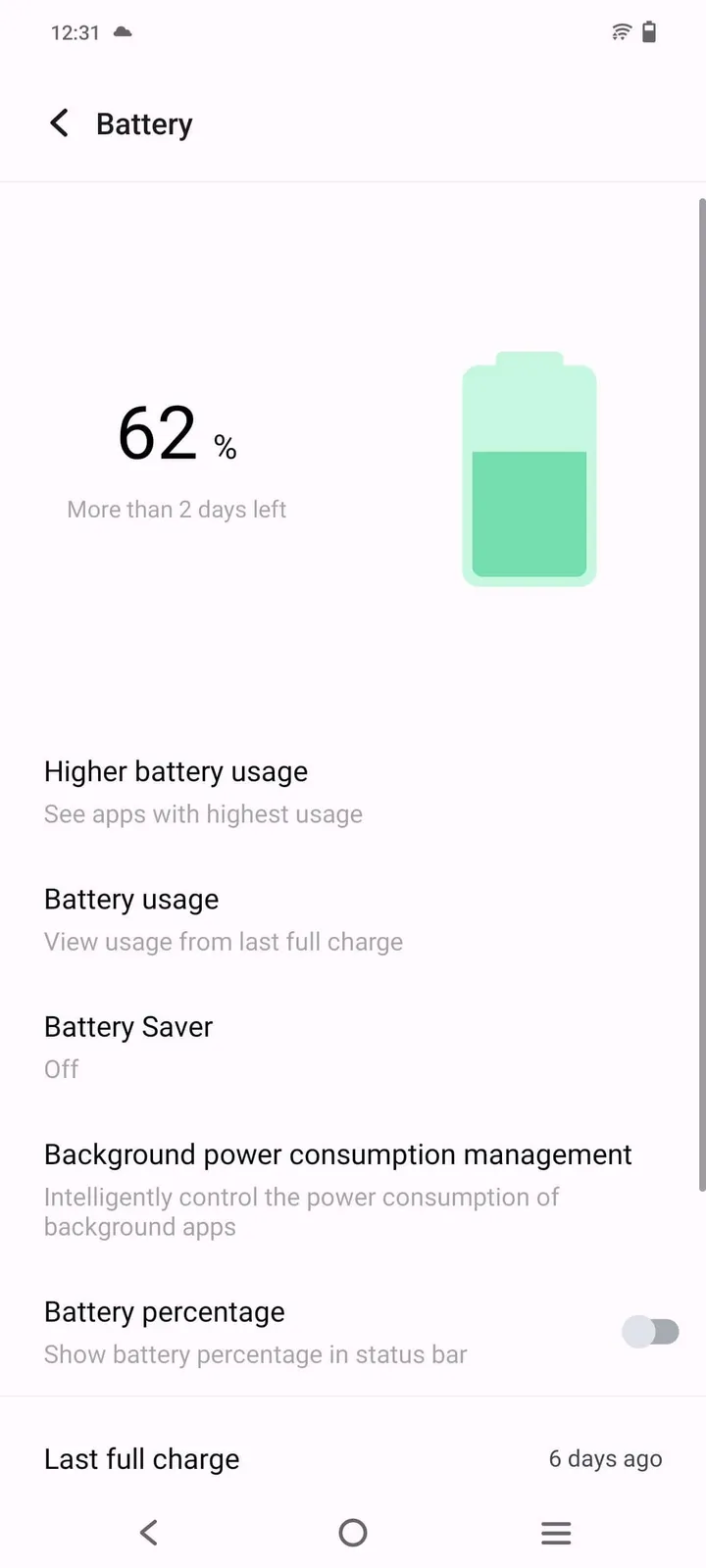Tap 'Show battery percentage in status bar' text

(255, 1354)
